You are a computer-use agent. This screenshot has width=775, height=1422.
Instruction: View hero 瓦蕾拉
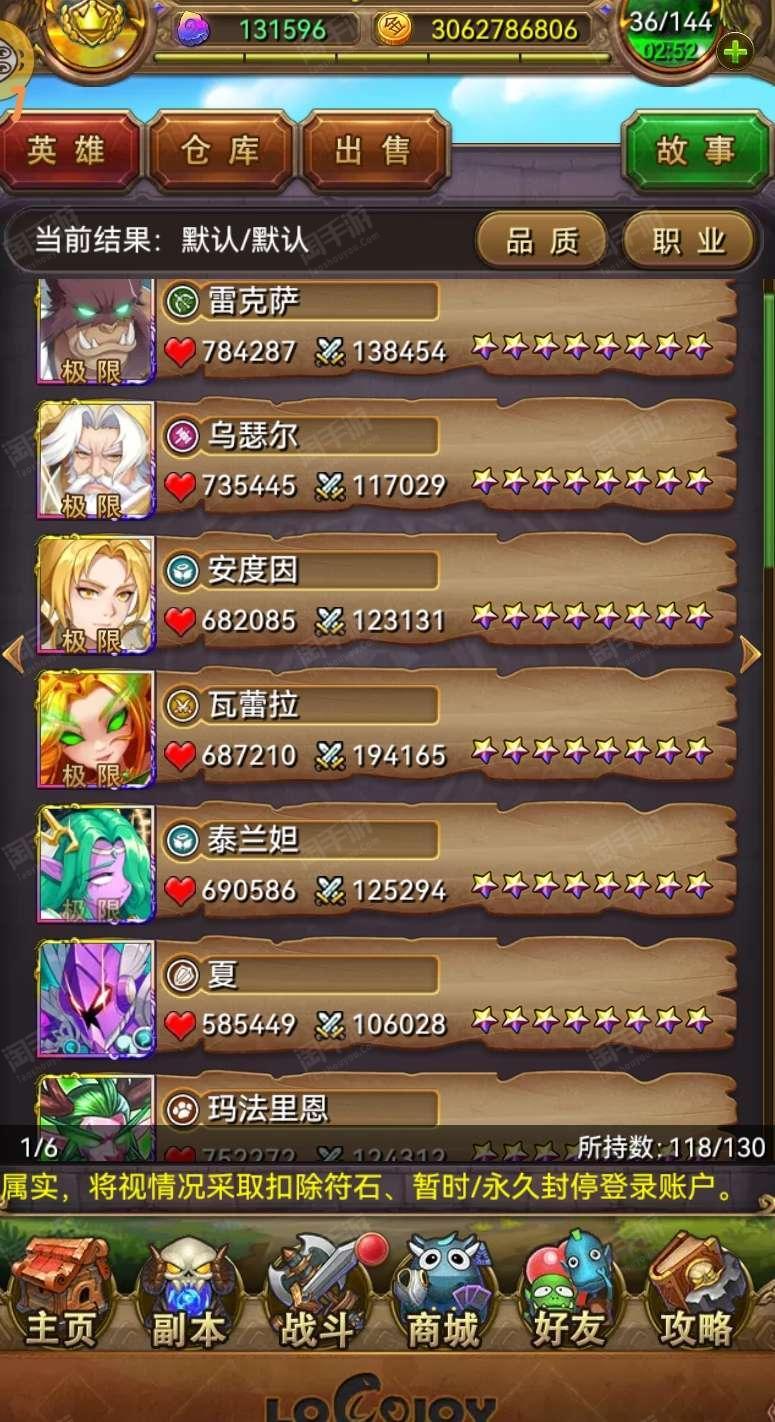(388, 729)
